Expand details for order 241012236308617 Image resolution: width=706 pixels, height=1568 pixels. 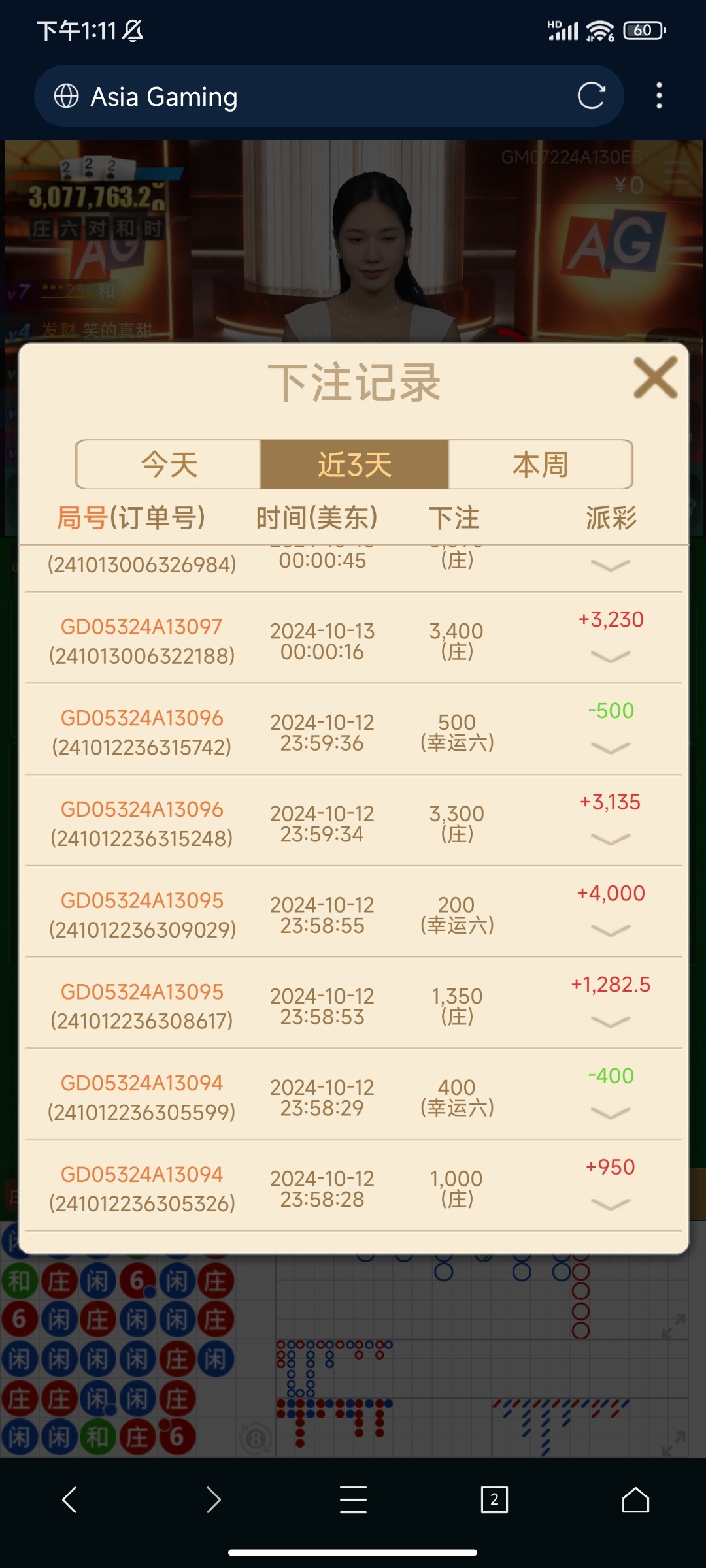(x=610, y=1022)
